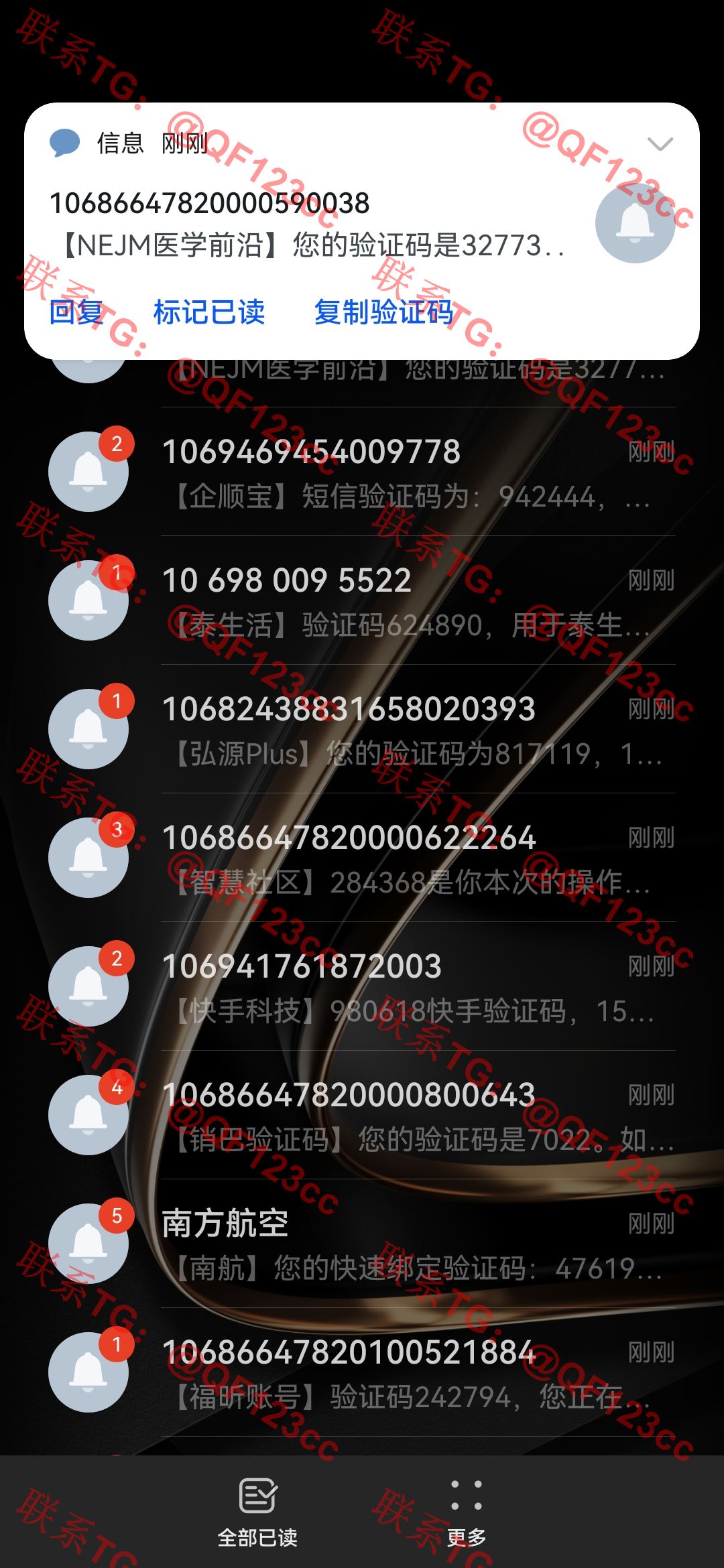The height and width of the screenshot is (1568, 724).
Task: Tap 回复 in the notification banner
Action: pyautogui.click(x=76, y=312)
